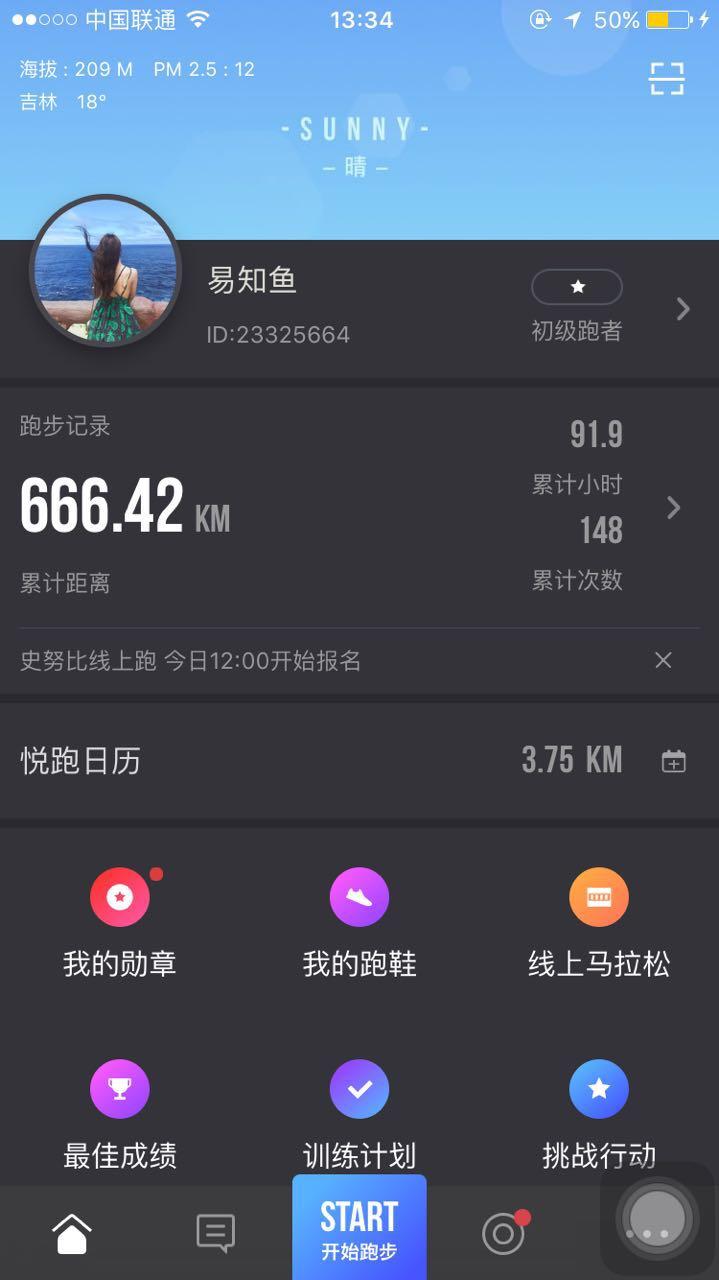
Task: Open the QR scan icon
Action: coord(667,78)
